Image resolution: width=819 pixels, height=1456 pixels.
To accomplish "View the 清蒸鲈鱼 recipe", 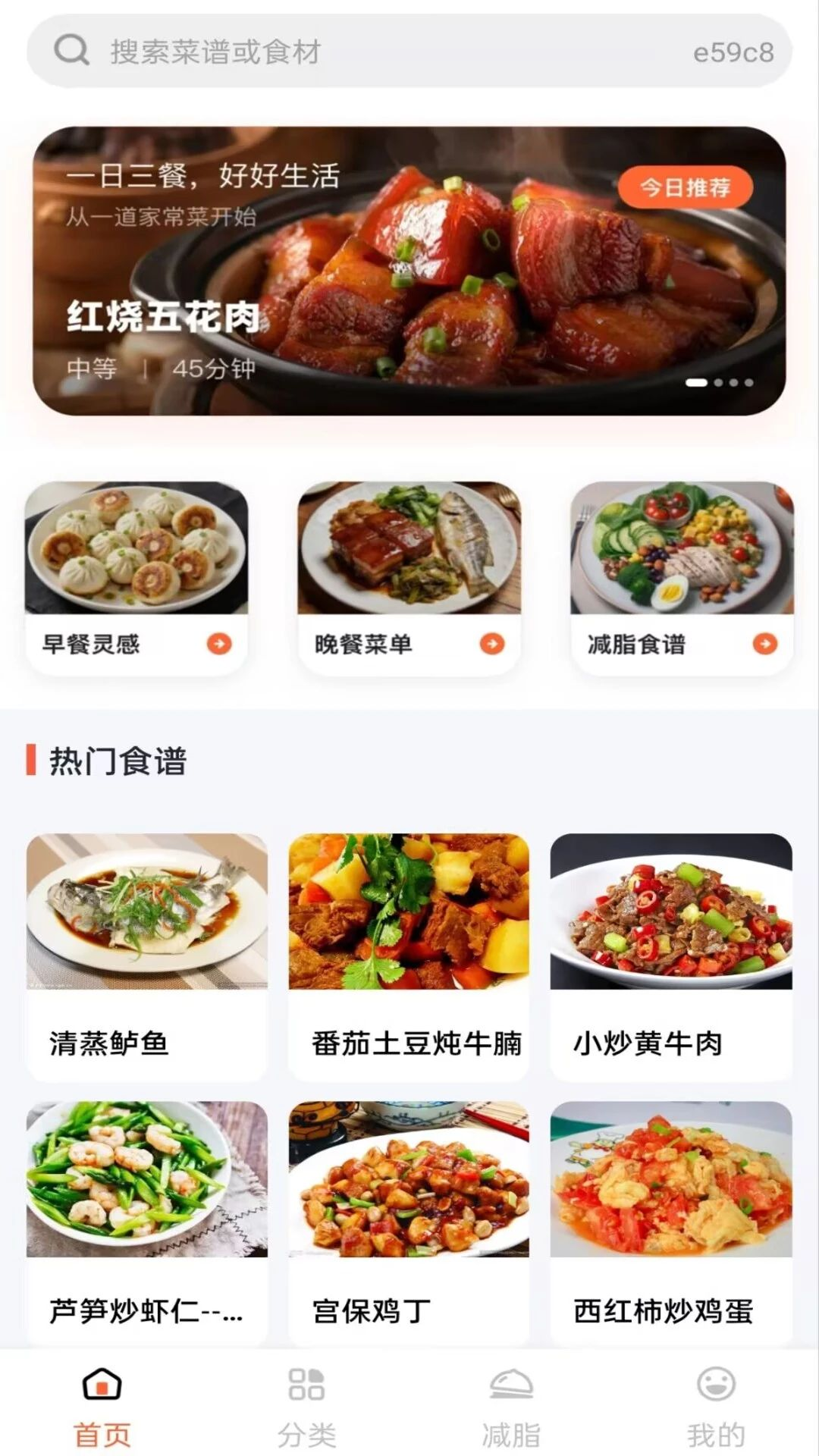I will 147,957.
